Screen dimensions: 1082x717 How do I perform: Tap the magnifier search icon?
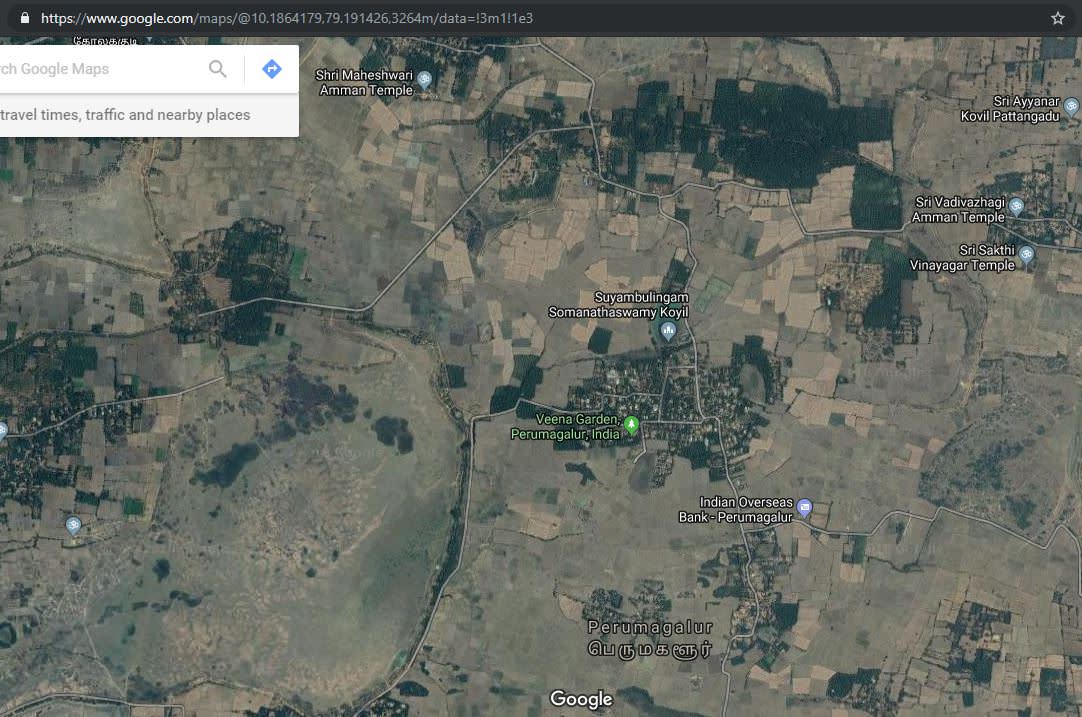[218, 69]
